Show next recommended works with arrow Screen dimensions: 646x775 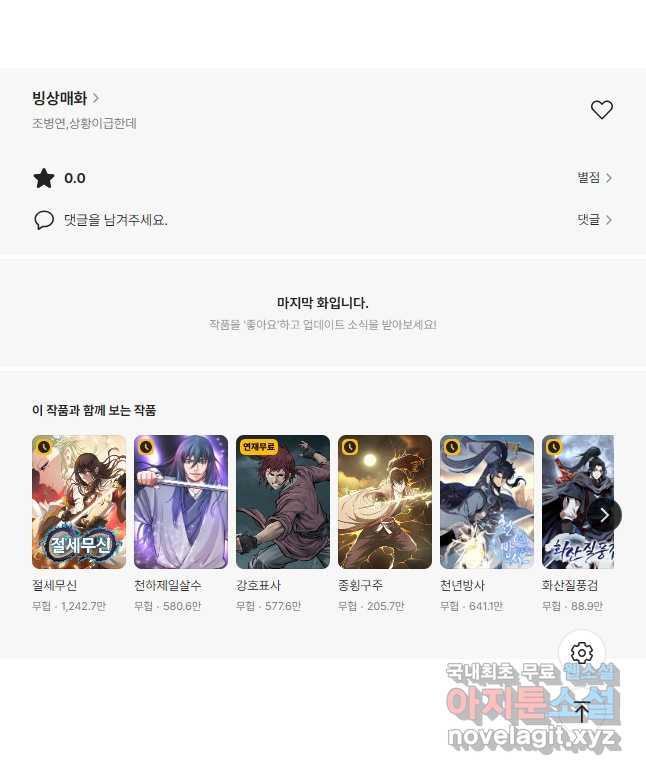pyautogui.click(x=604, y=515)
